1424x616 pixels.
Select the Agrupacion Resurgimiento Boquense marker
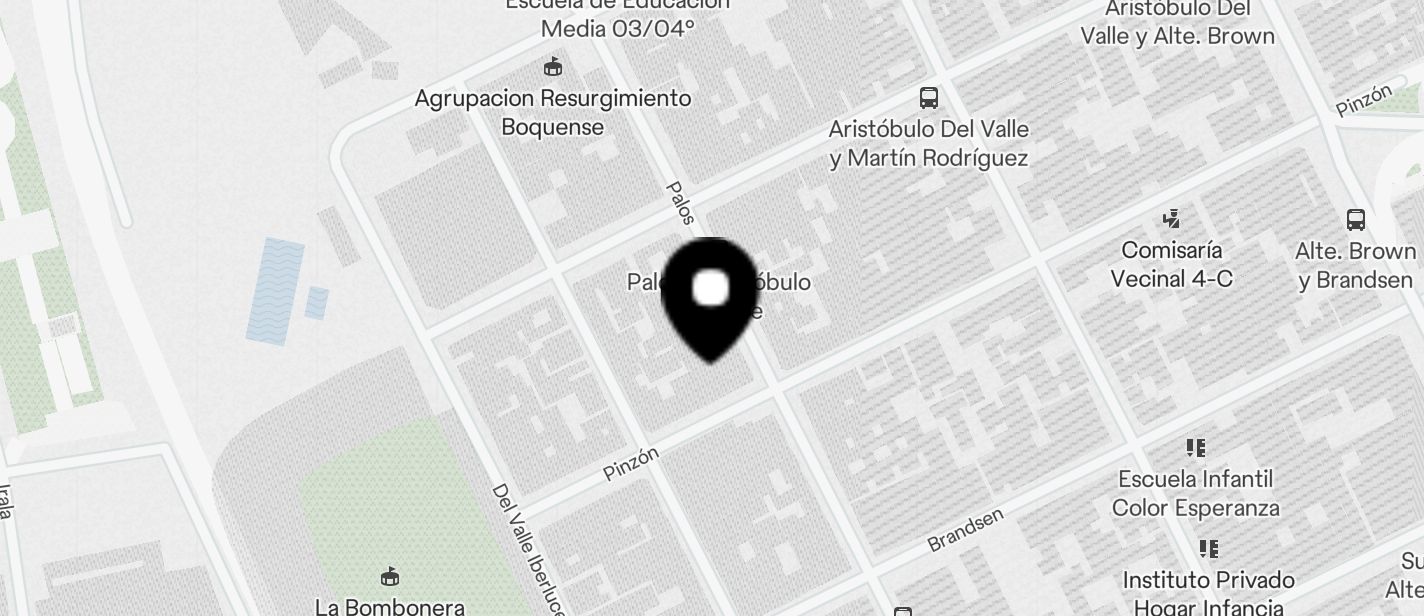(552, 68)
